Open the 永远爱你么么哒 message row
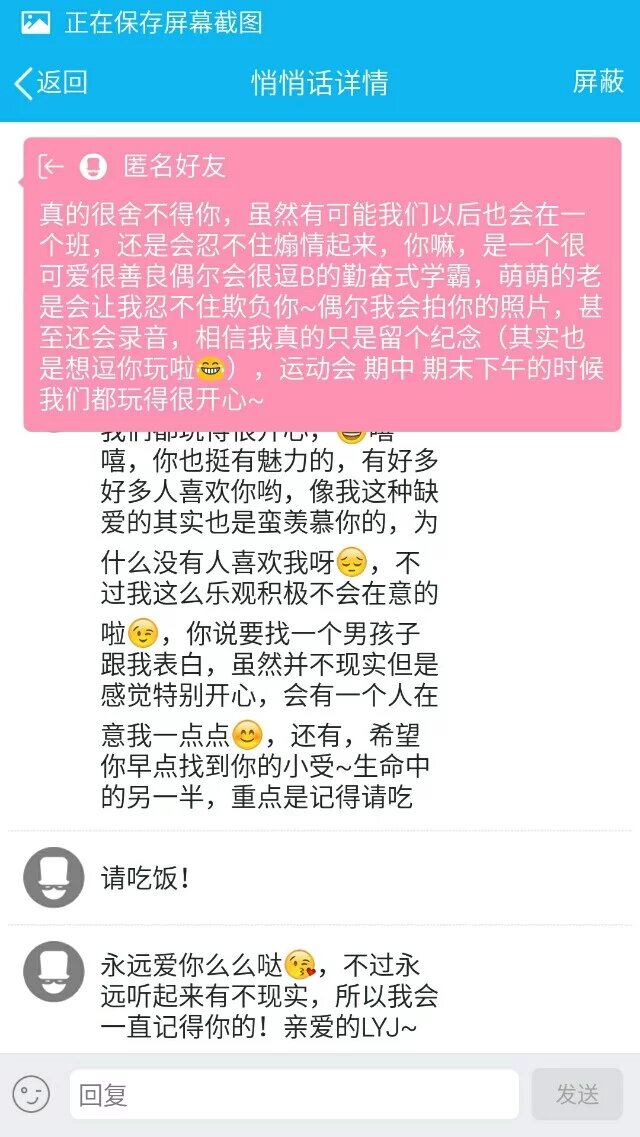 (320, 996)
